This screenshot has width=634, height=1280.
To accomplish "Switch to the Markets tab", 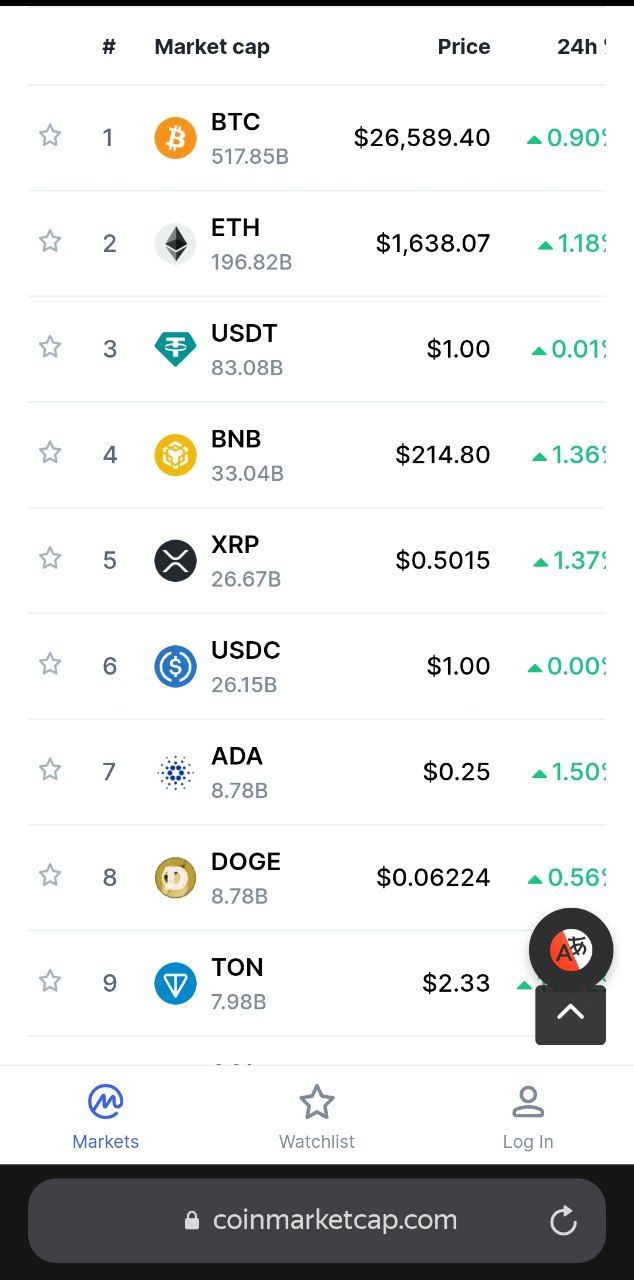I will [x=106, y=1117].
